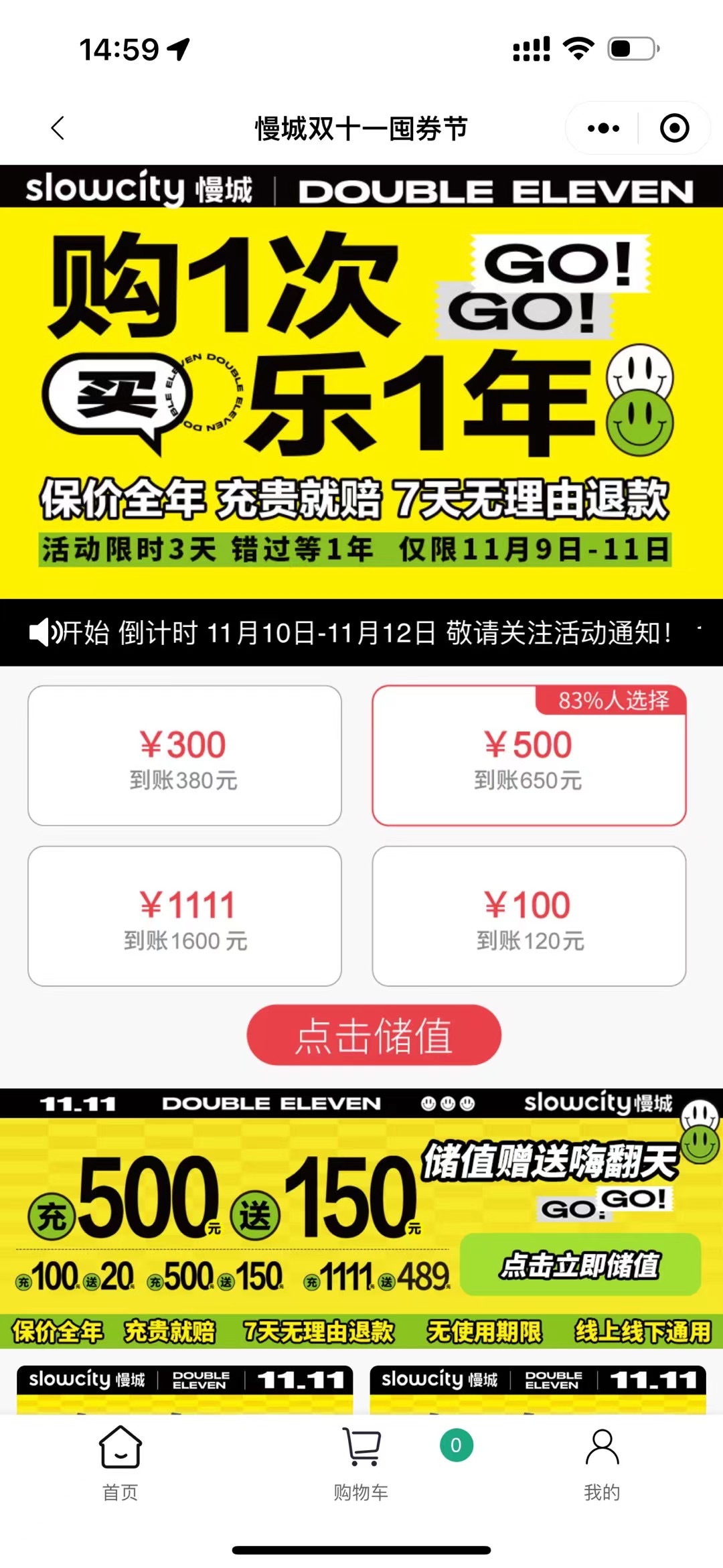Select the ¥300 recharge option
The image size is (723, 1568).
point(184,756)
